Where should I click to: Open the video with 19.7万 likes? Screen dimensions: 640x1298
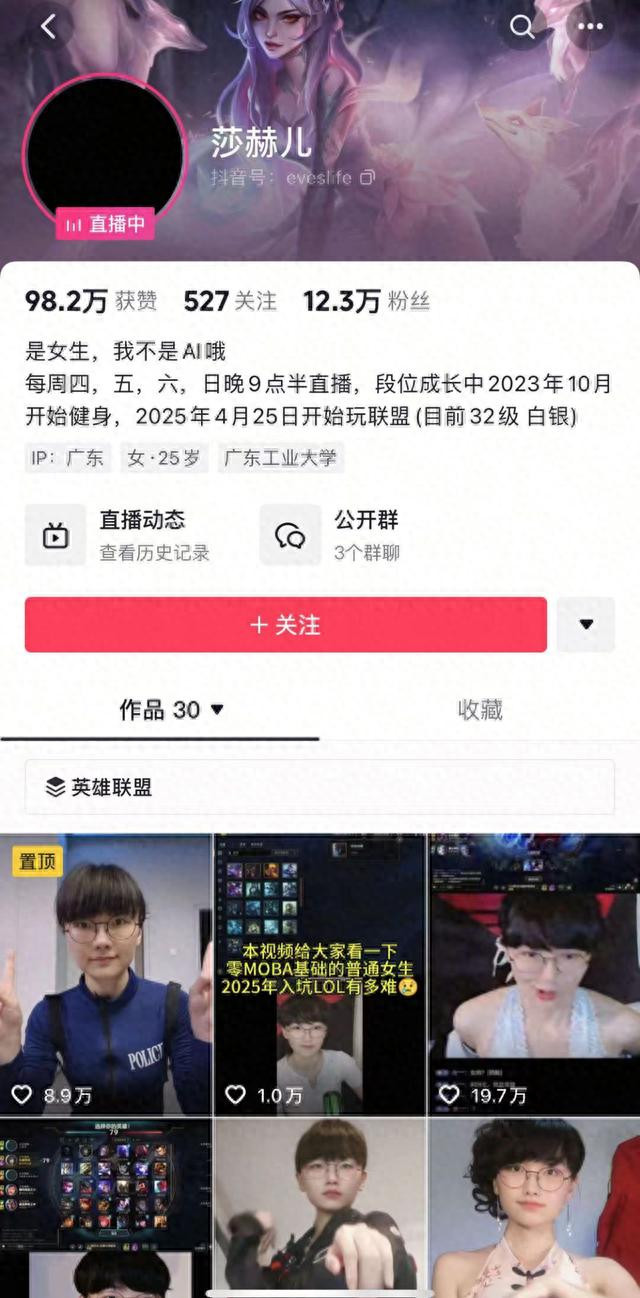534,975
